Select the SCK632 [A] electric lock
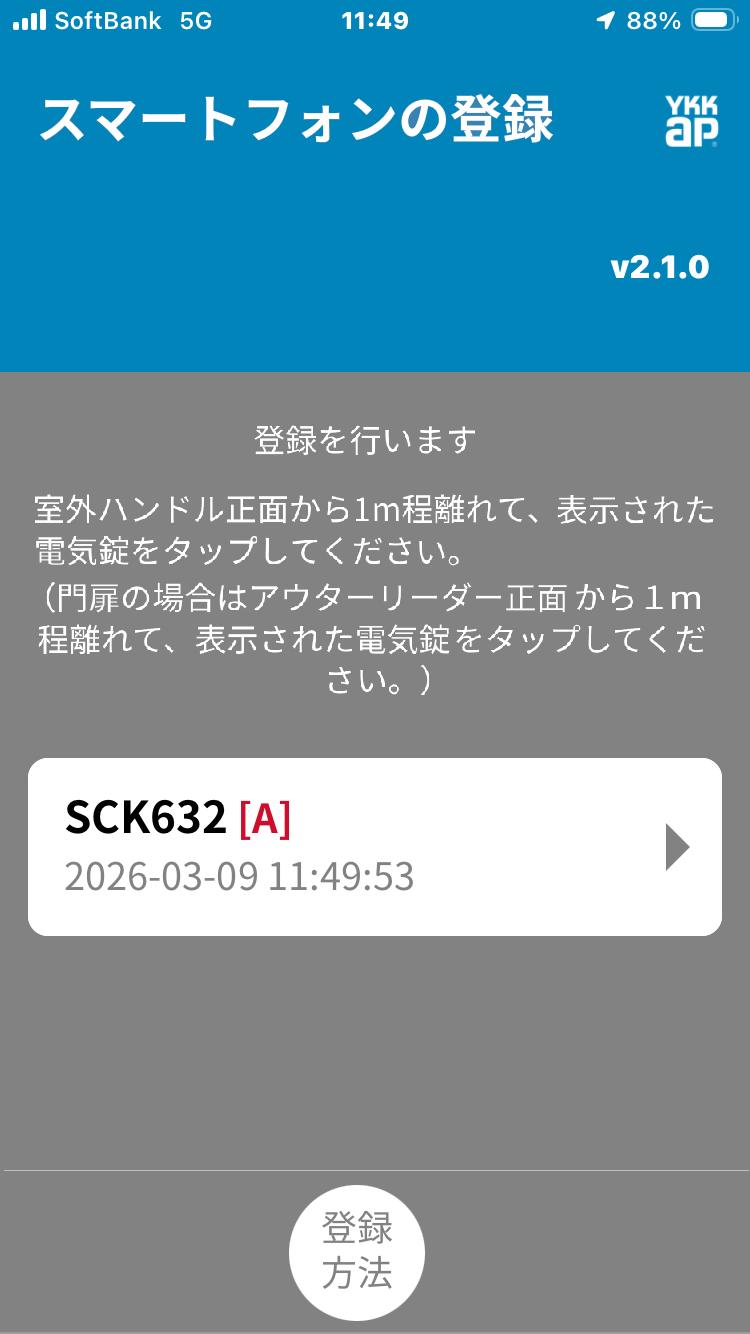 [x=374, y=847]
